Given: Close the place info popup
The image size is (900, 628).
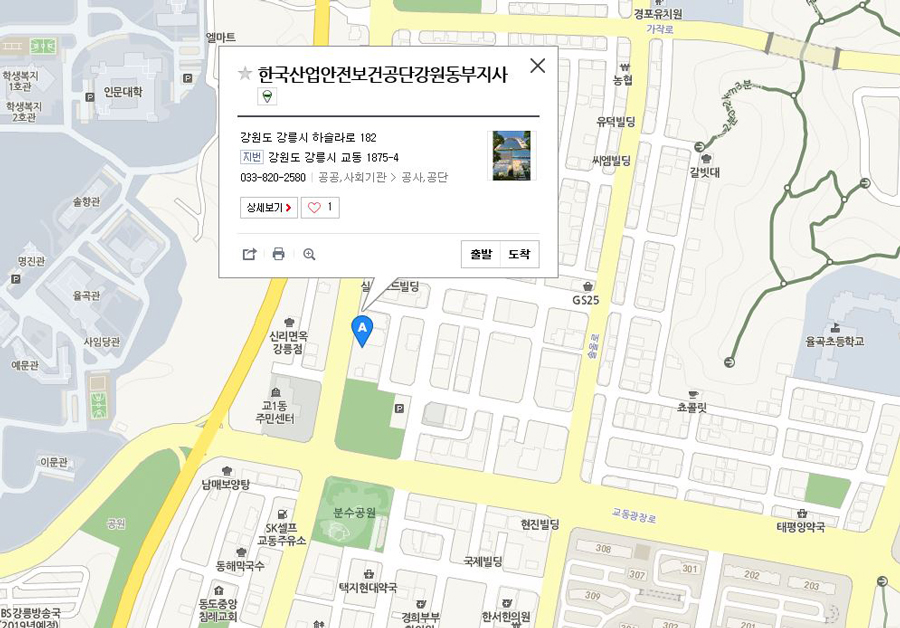Looking at the screenshot, I should (x=538, y=66).
